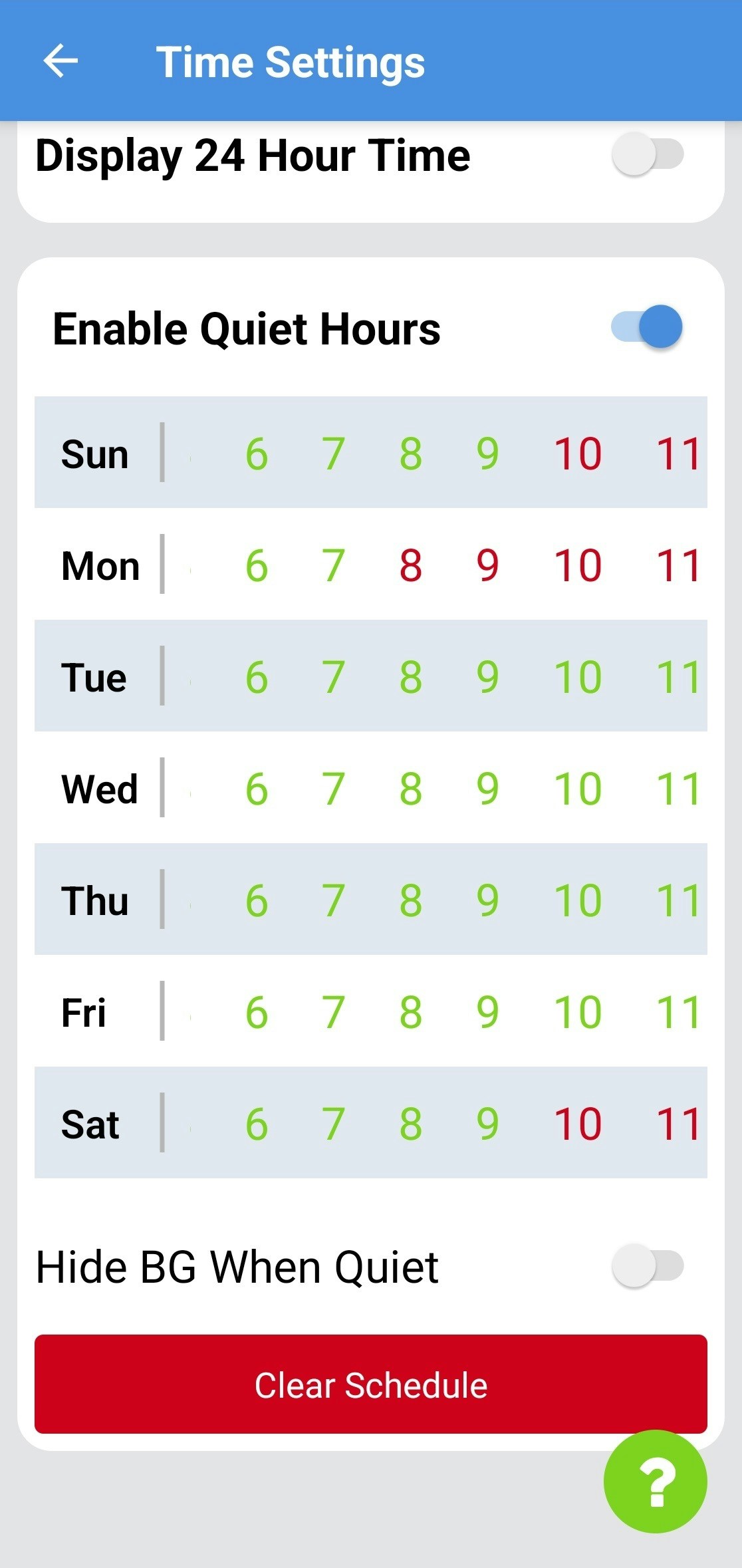
Task: Tap hour 8 in the Mon row
Action: (x=410, y=566)
